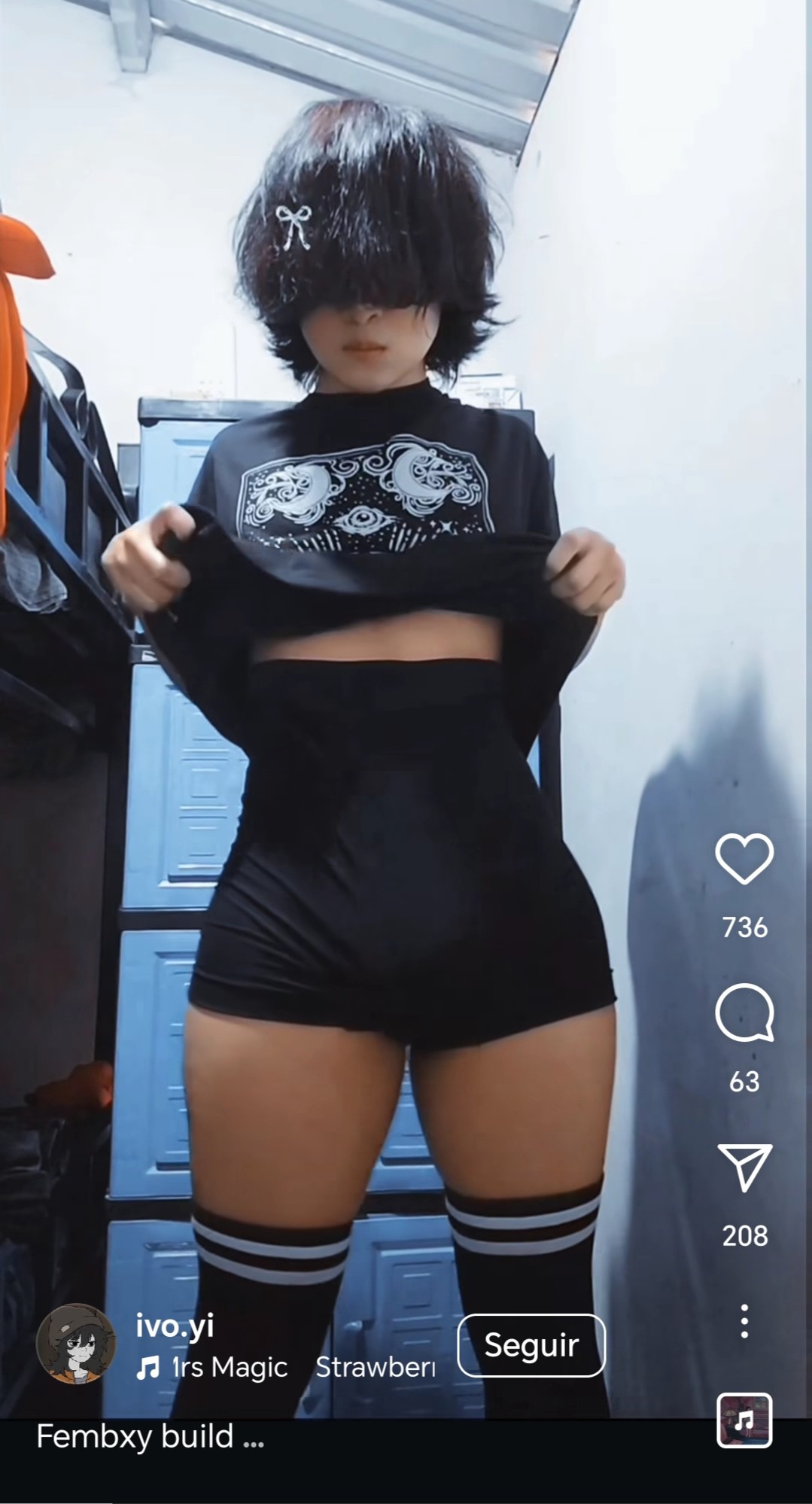Open the audio thumbnail with the music note
The height and width of the screenshot is (1504, 812).
[744, 1420]
